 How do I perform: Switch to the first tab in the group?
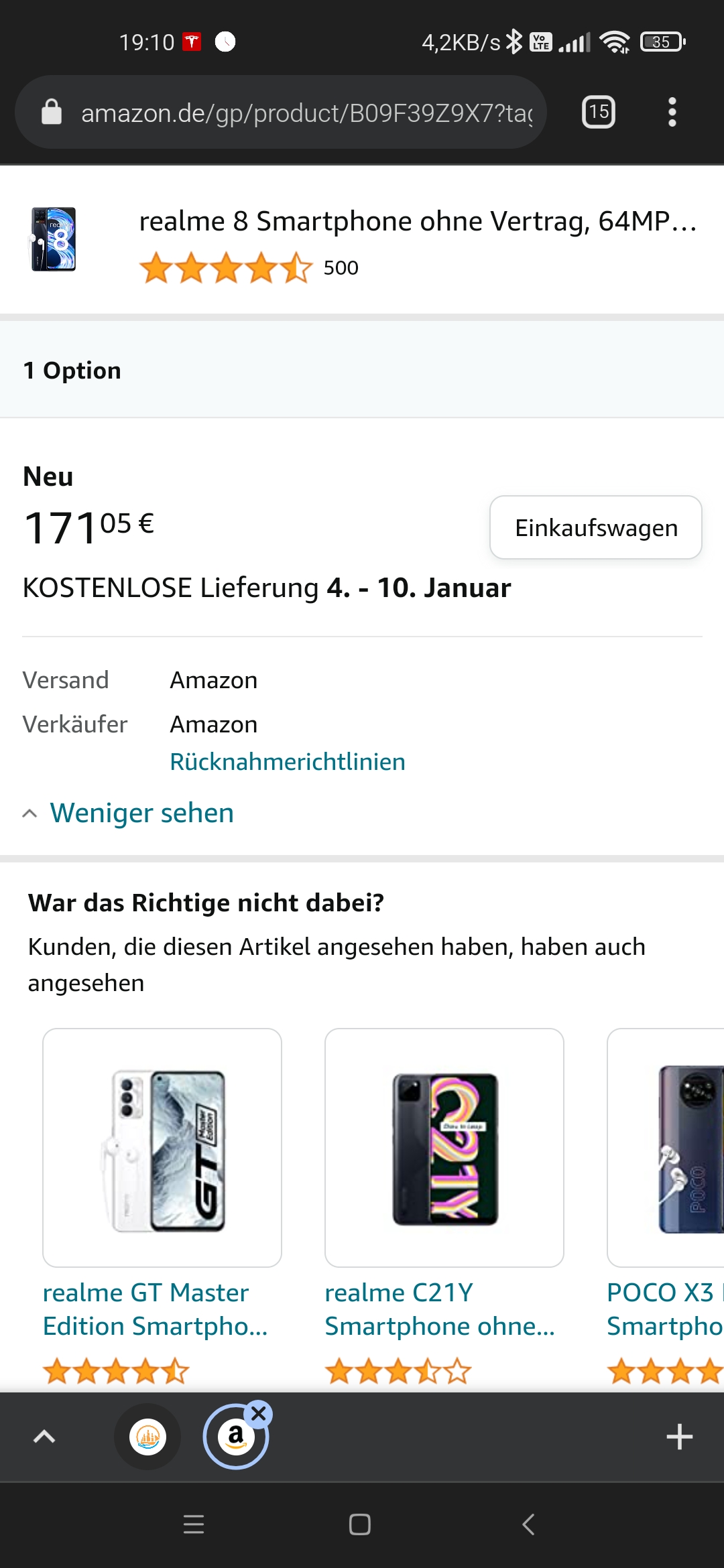[148, 1437]
